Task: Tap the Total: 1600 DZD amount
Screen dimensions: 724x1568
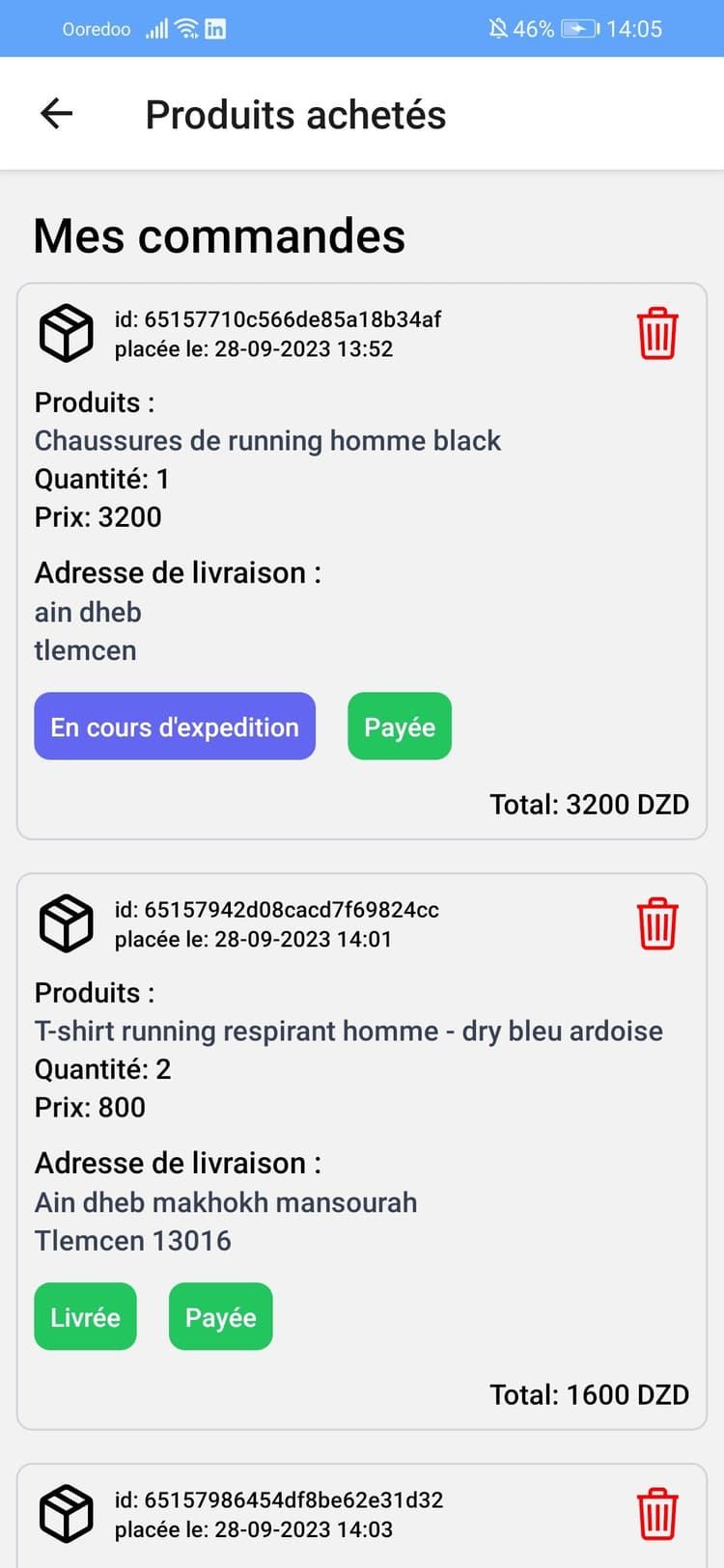Action: click(589, 1394)
